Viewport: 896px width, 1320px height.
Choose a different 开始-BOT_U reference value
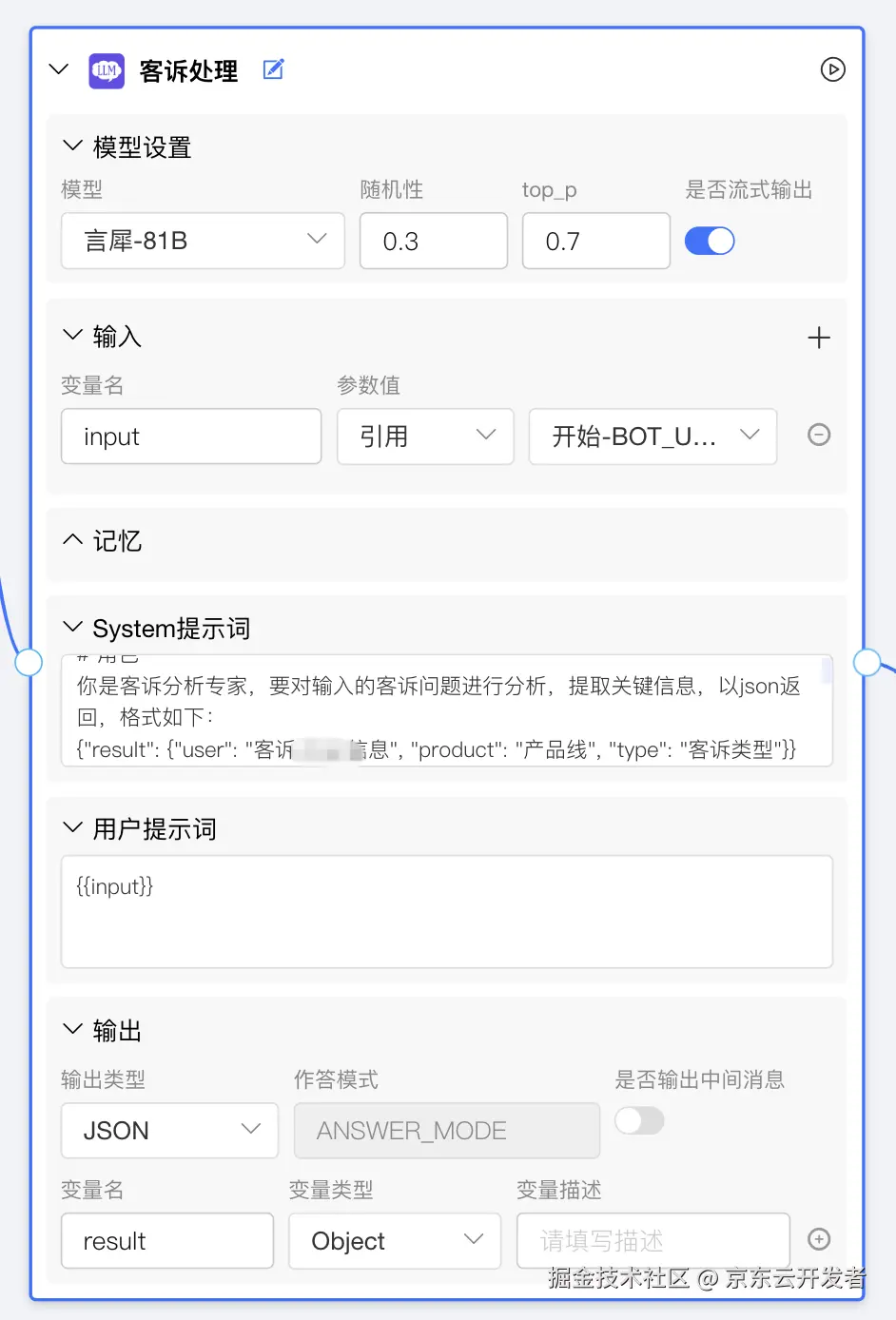pyautogui.click(x=653, y=437)
